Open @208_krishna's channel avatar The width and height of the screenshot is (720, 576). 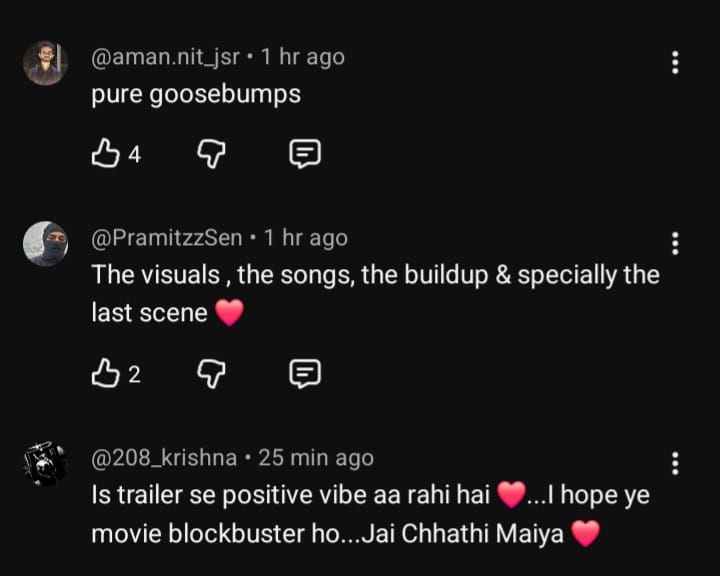45,464
